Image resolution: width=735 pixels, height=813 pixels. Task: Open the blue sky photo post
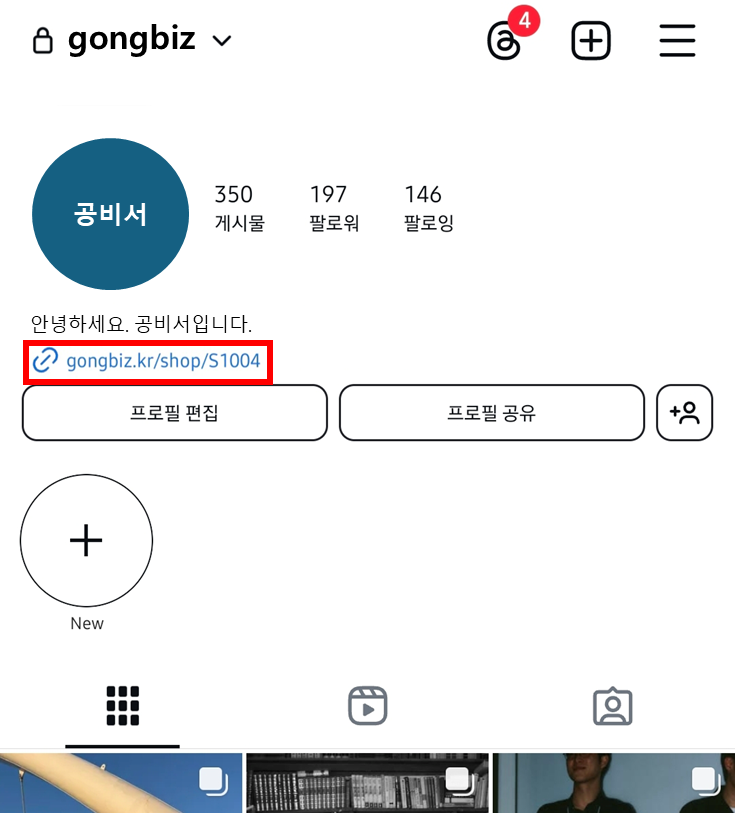120,783
